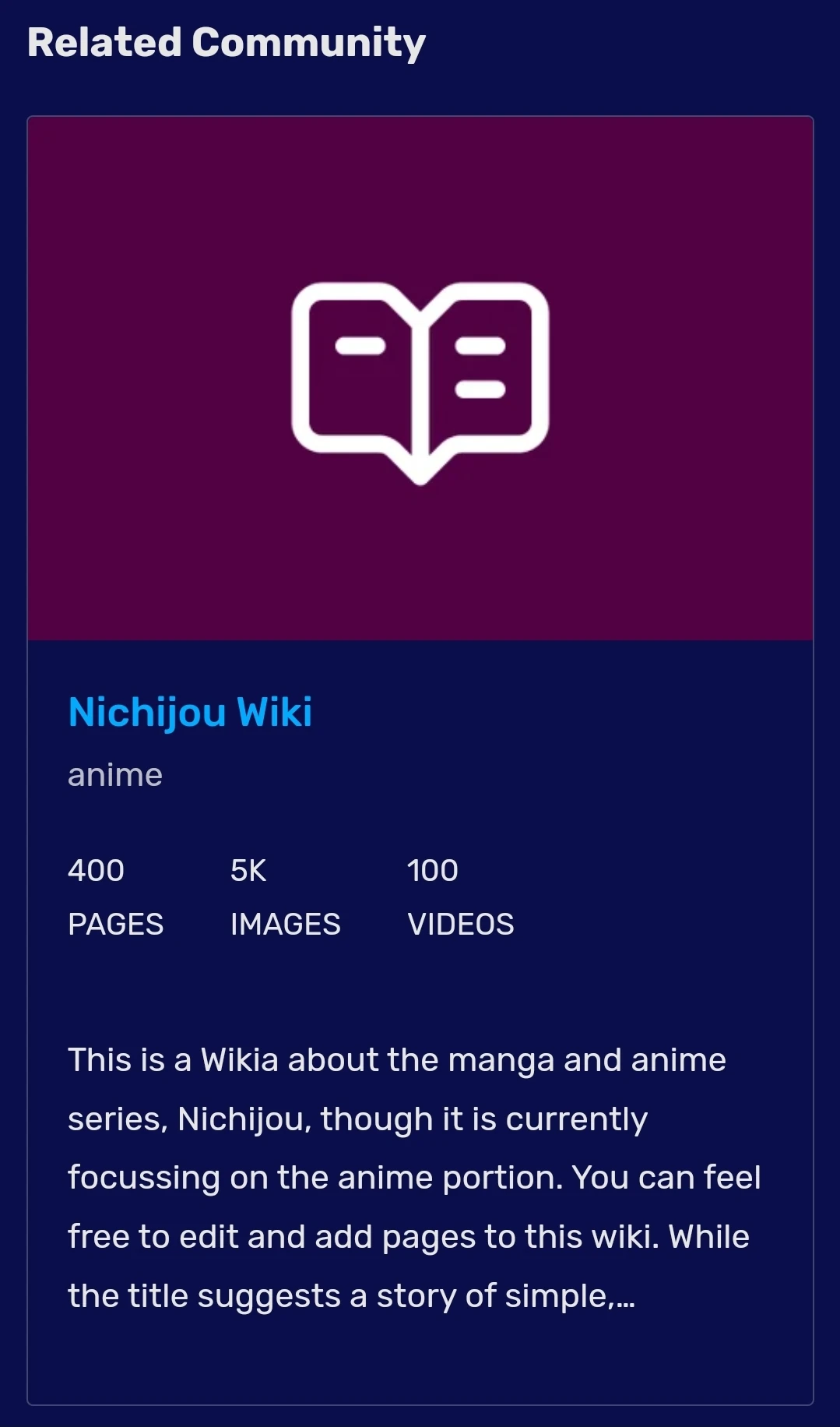Viewport: 840px width, 1427px height.
Task: Open the Nichijou Wiki link
Action: point(190,712)
